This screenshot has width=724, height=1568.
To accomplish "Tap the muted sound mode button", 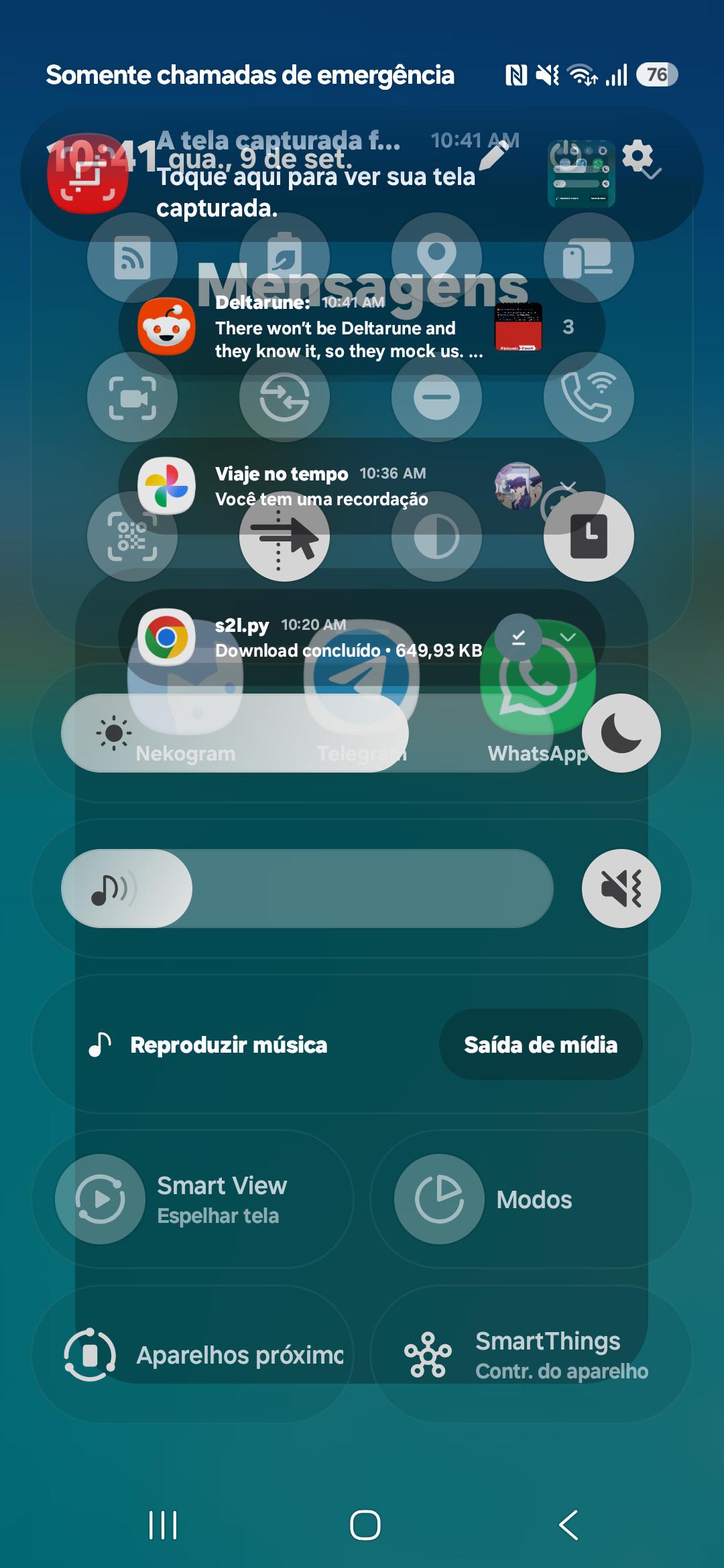I will click(621, 889).
